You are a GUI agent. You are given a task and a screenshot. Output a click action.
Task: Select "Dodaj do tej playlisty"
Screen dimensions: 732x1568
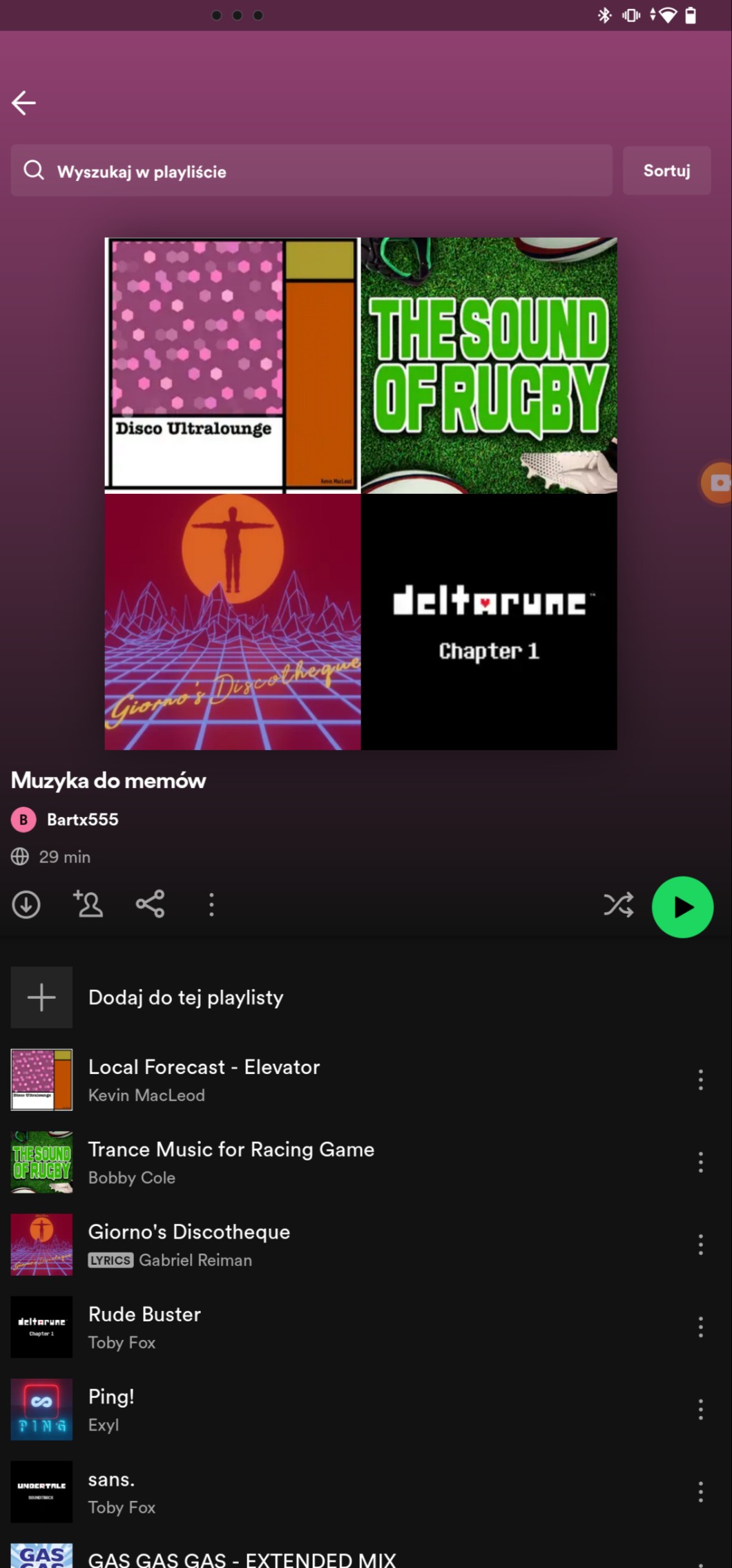pos(185,997)
